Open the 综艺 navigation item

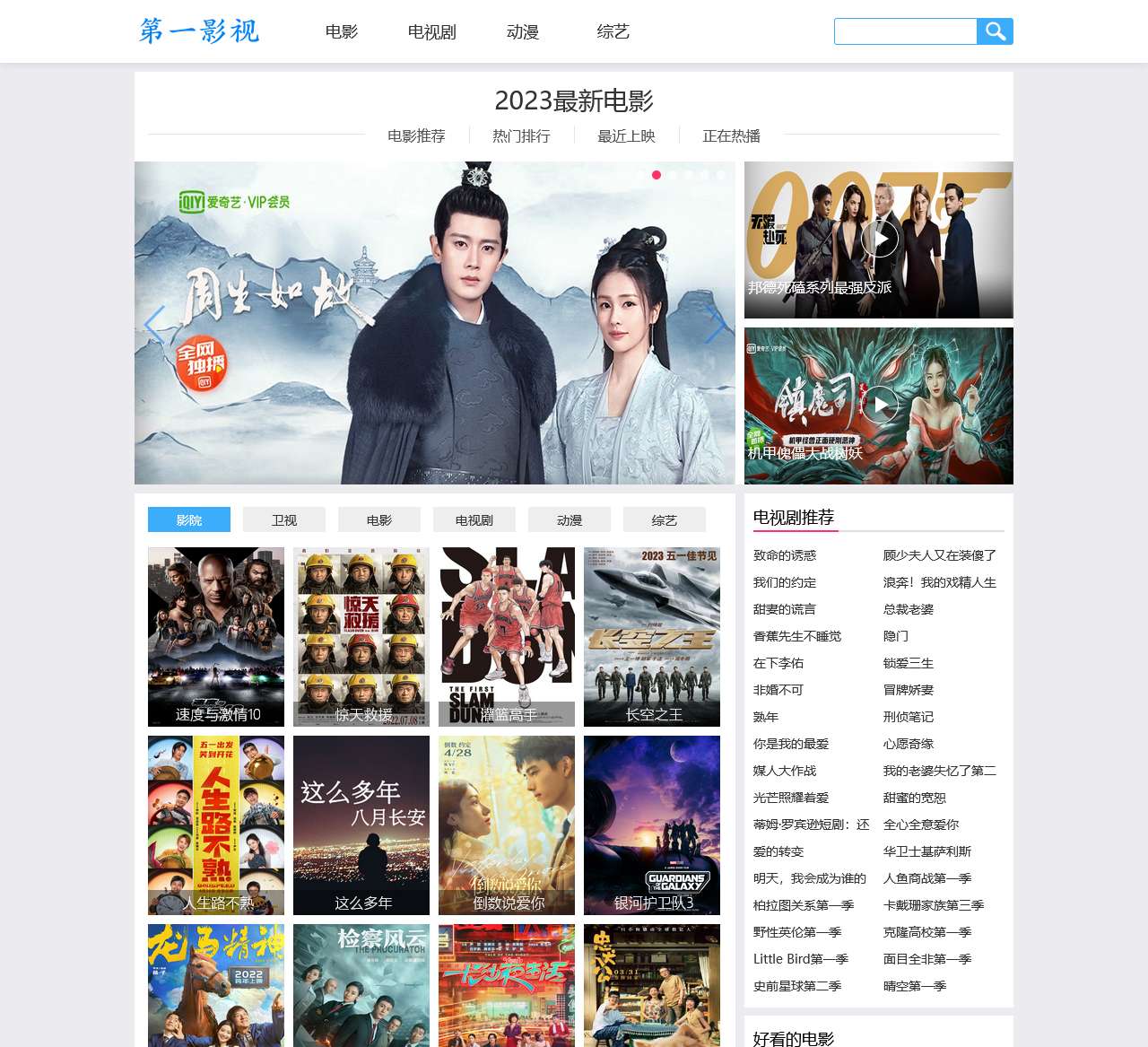pos(613,32)
